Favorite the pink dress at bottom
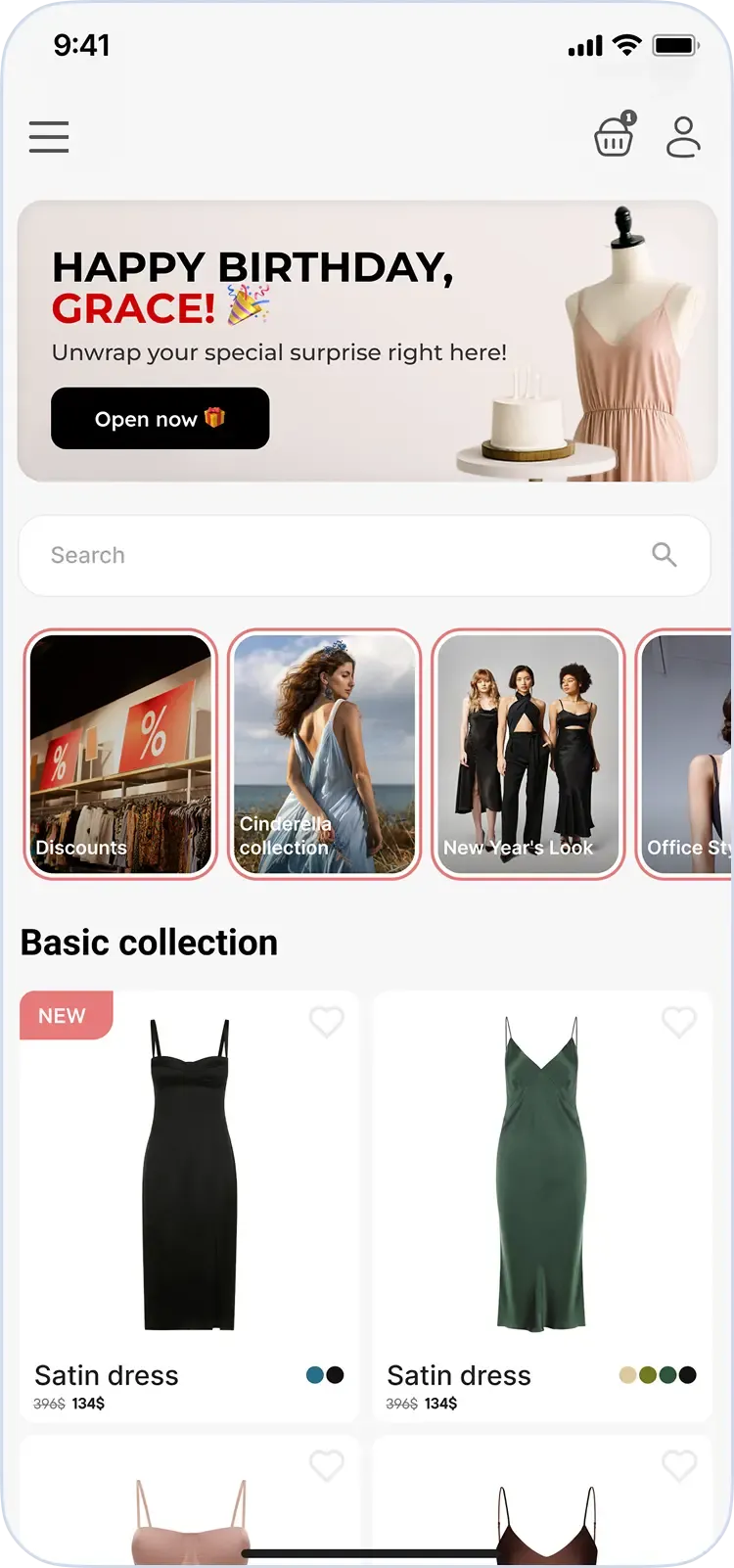 tap(327, 1465)
